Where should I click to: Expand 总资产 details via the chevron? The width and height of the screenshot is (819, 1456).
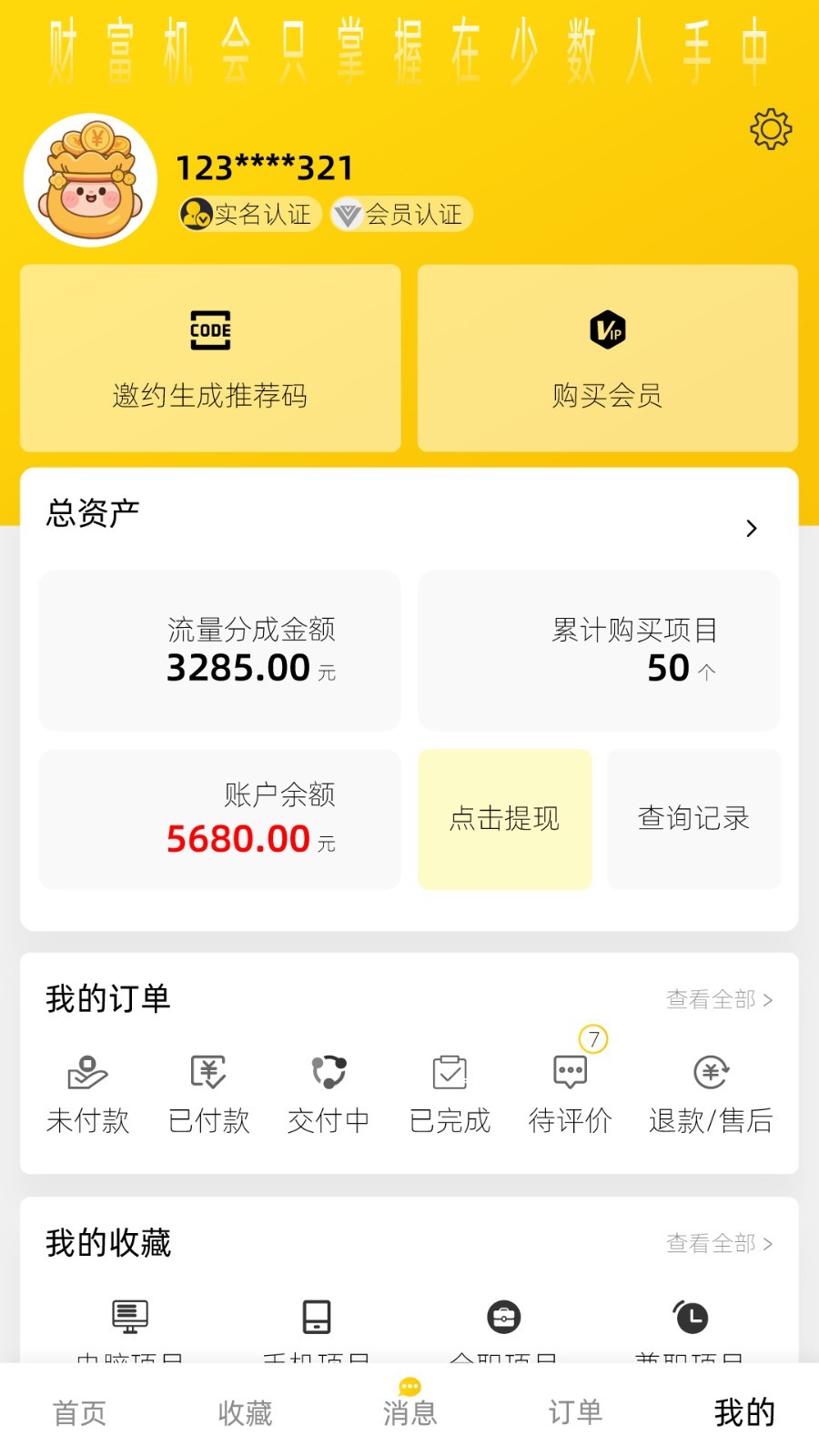[752, 528]
